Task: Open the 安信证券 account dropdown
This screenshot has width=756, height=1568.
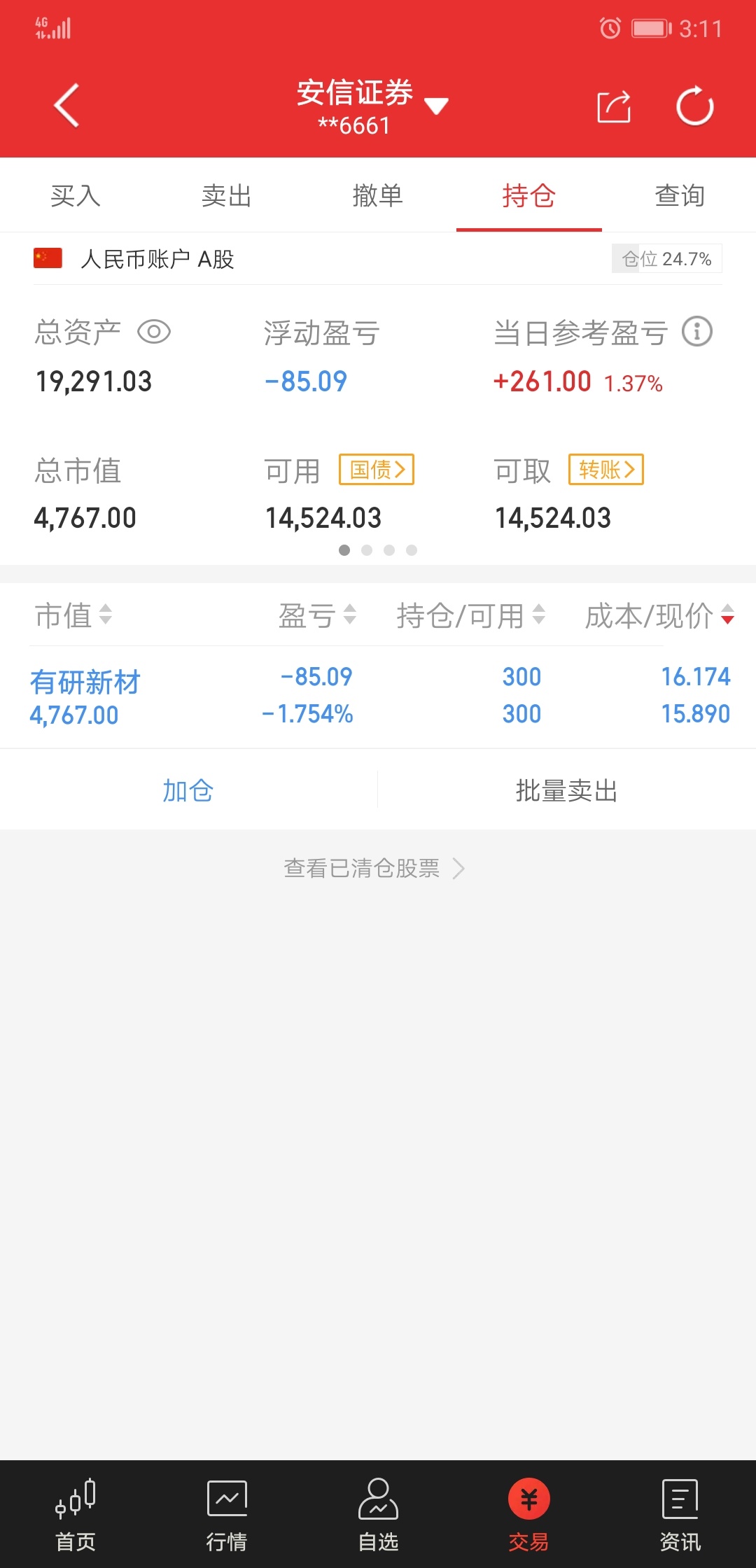Action: (372, 106)
